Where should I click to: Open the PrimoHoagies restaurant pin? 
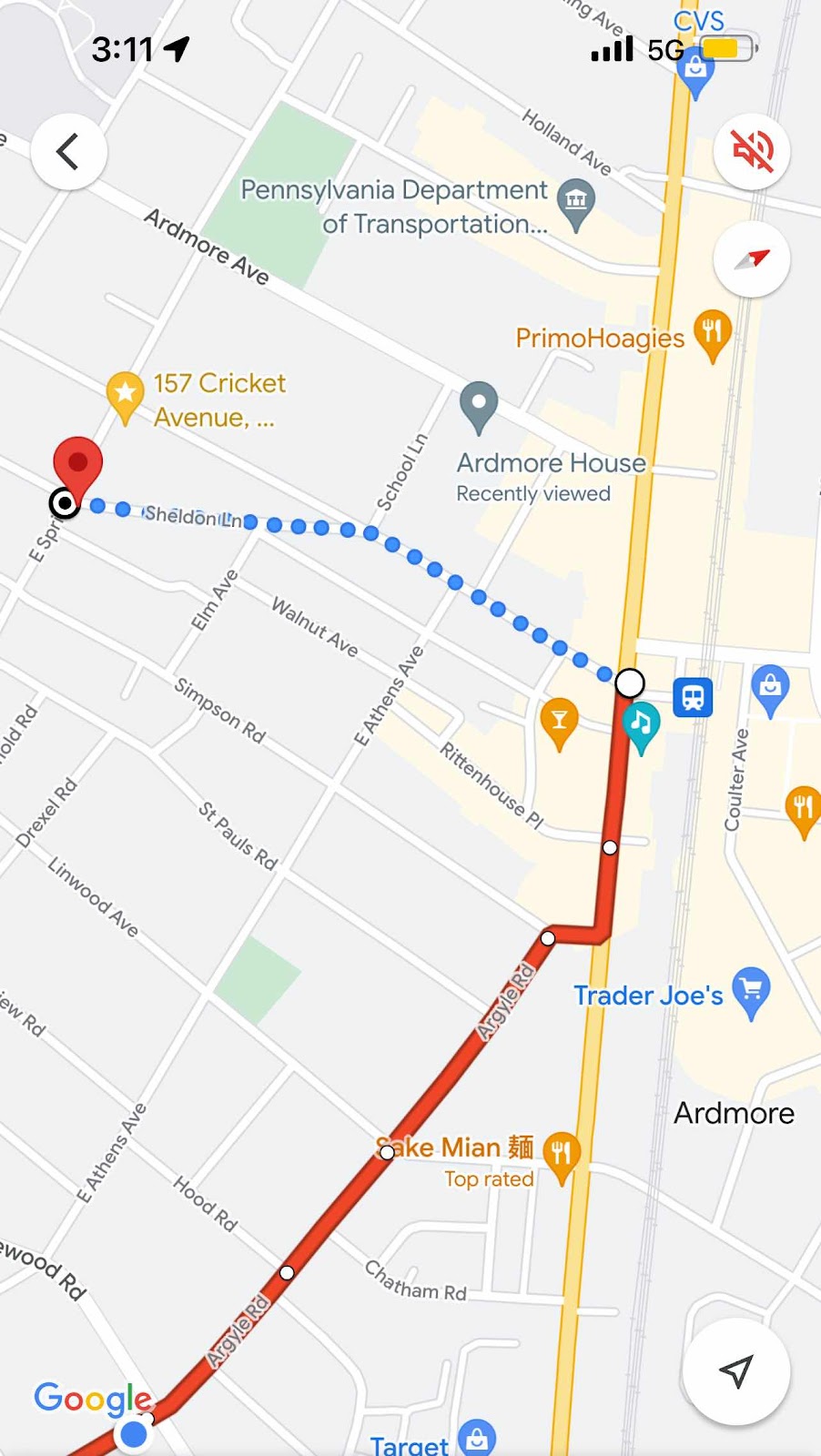712,331
